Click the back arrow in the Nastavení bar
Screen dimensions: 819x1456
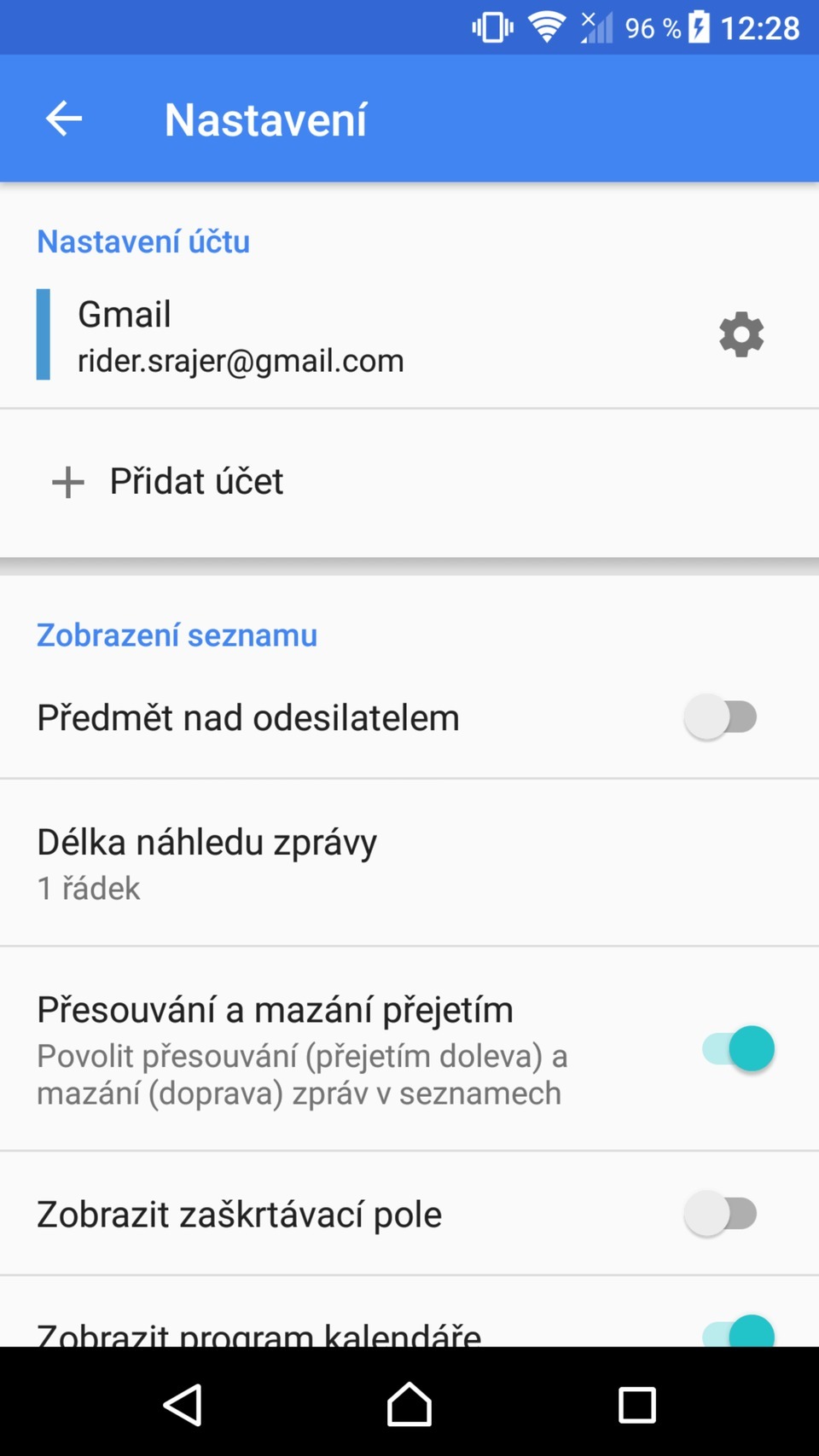point(64,118)
